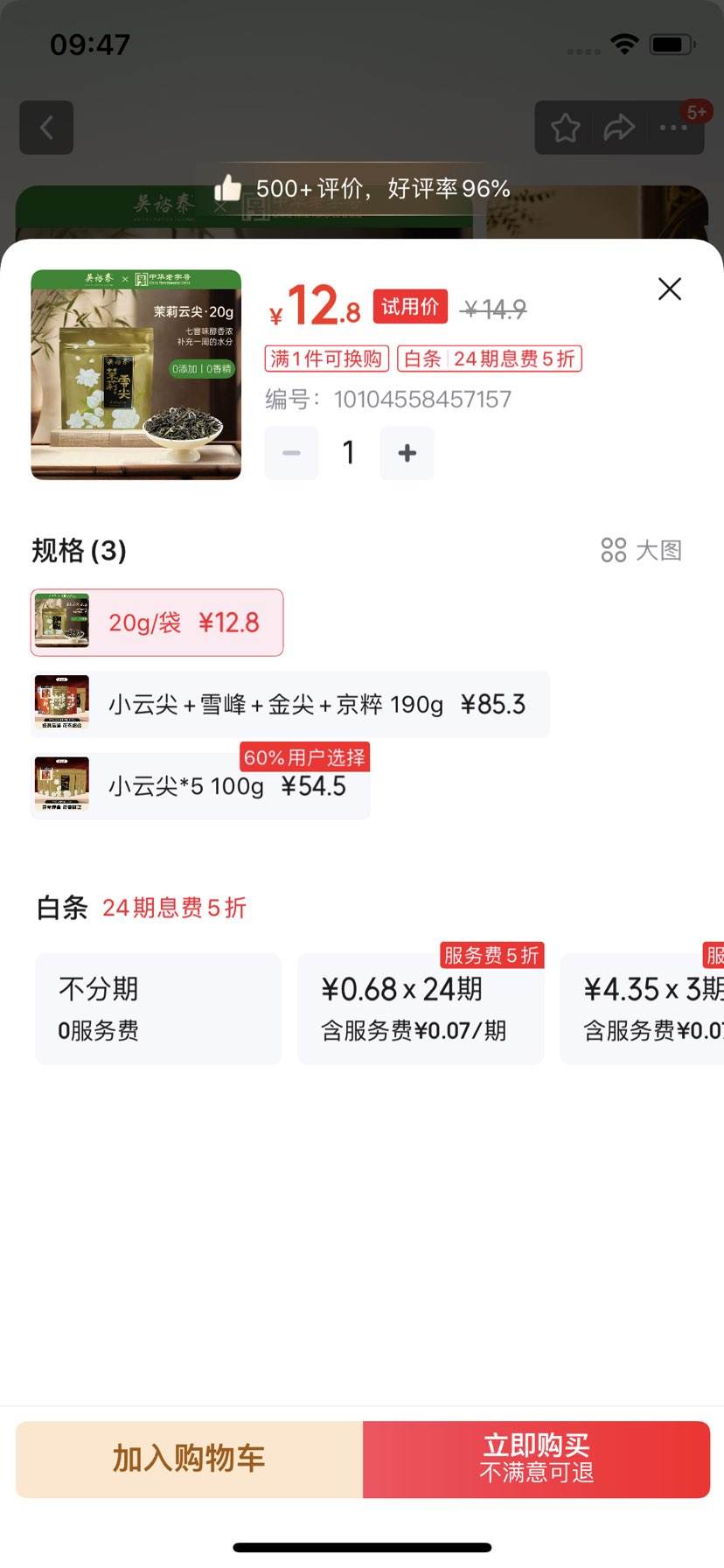Tap the thumbs-up reviews banner icon
Viewport: 724px width, 1568px height.
[x=229, y=187]
